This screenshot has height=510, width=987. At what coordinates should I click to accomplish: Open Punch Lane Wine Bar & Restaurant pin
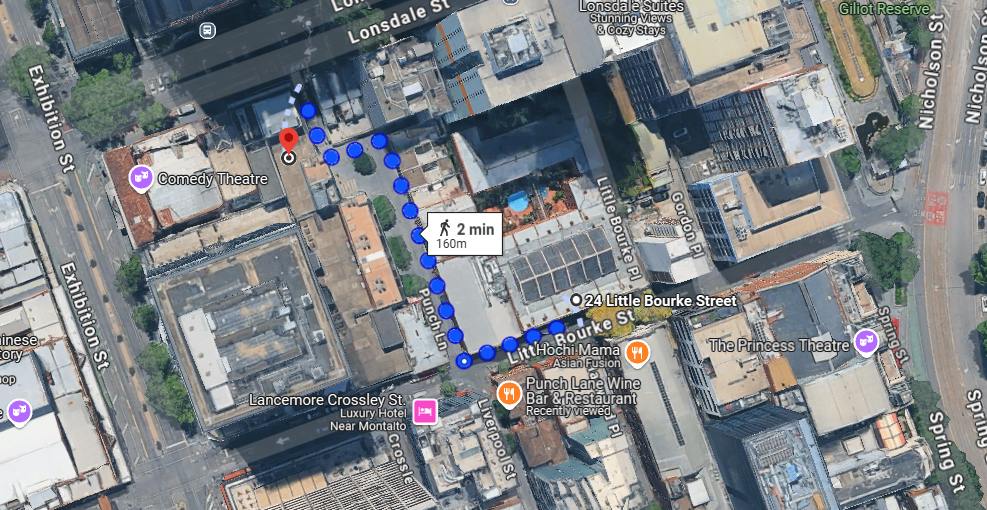pos(509,393)
